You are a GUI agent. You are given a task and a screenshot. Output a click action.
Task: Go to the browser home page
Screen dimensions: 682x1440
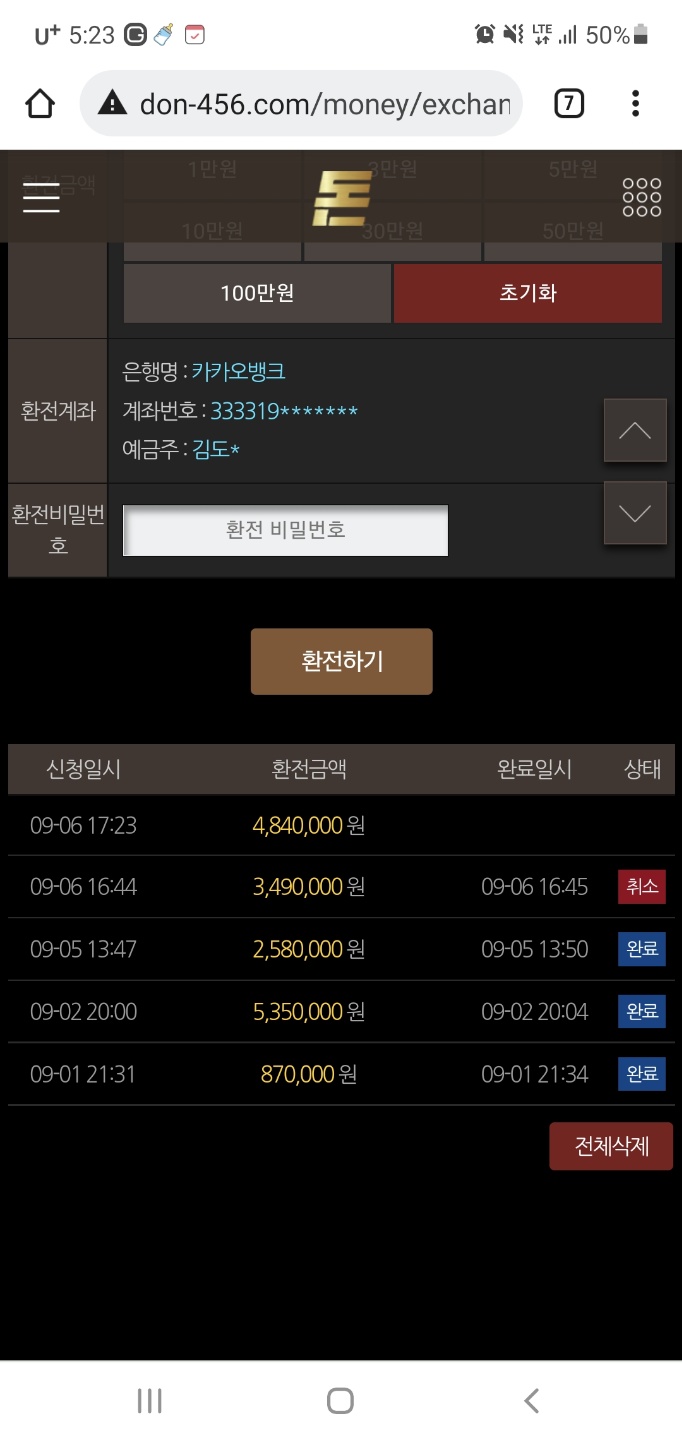[40, 103]
